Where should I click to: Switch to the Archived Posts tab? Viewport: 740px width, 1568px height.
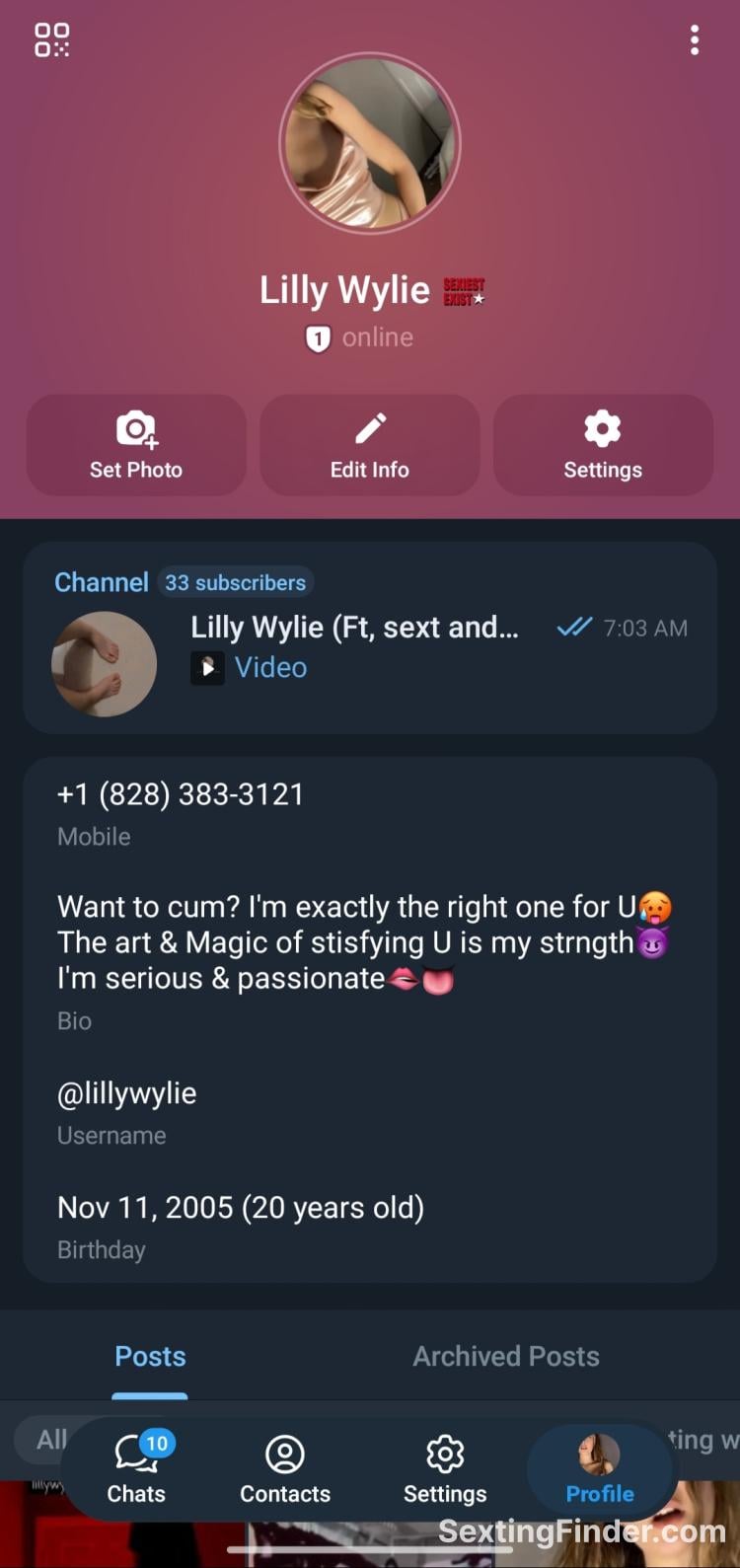505,1356
